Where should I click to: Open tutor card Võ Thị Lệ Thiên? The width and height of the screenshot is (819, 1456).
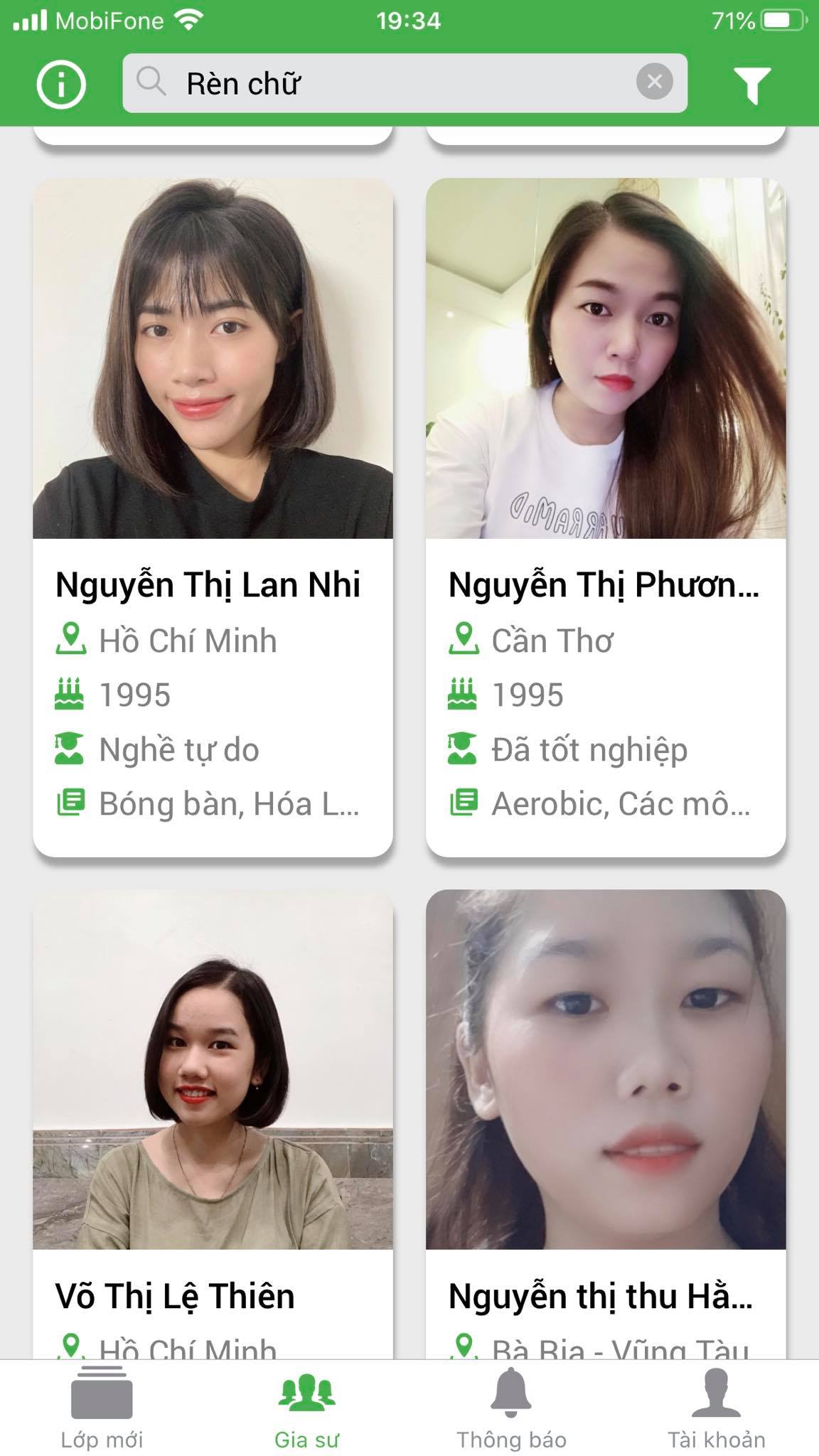tap(213, 1123)
